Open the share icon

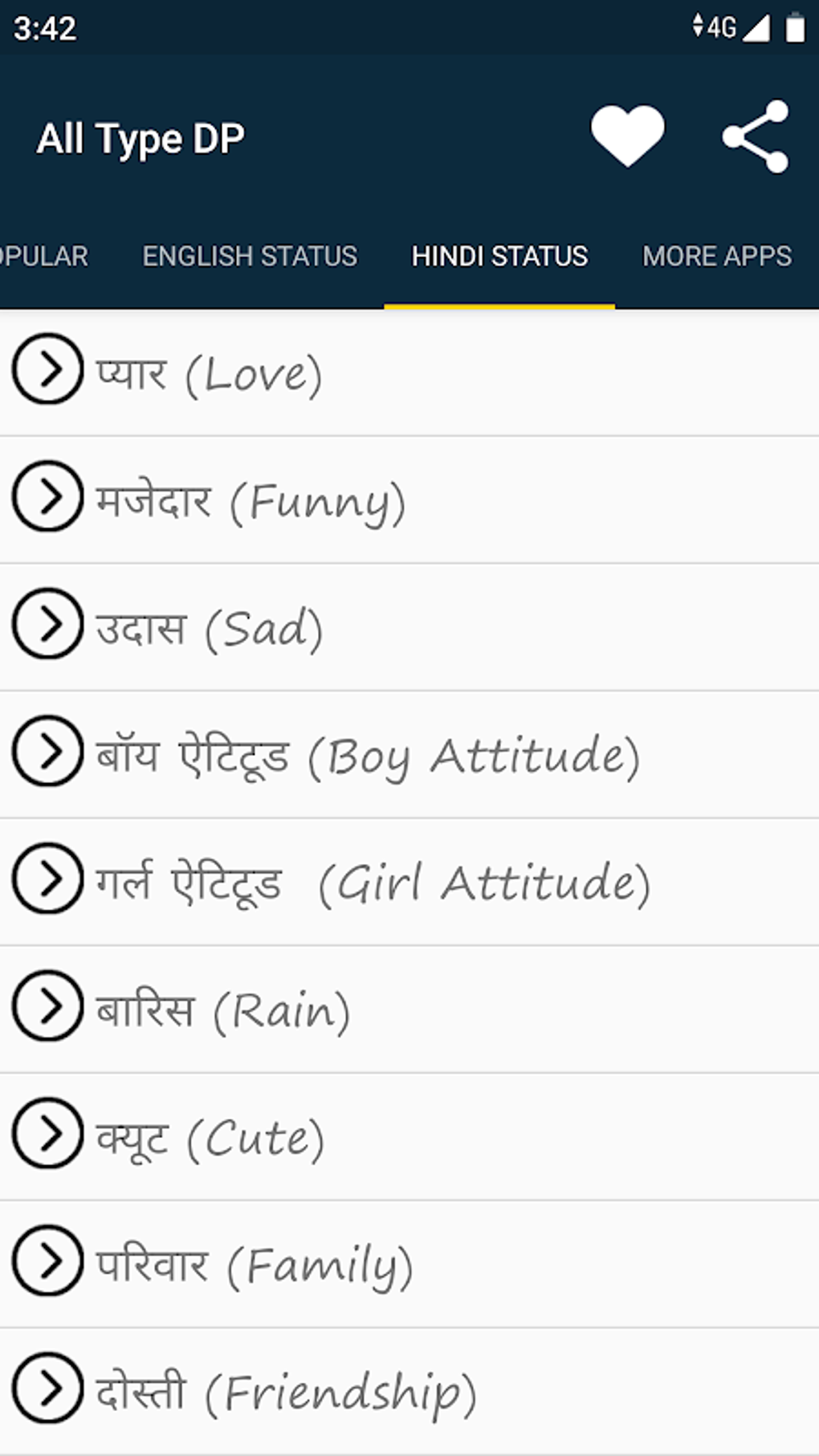point(756,135)
